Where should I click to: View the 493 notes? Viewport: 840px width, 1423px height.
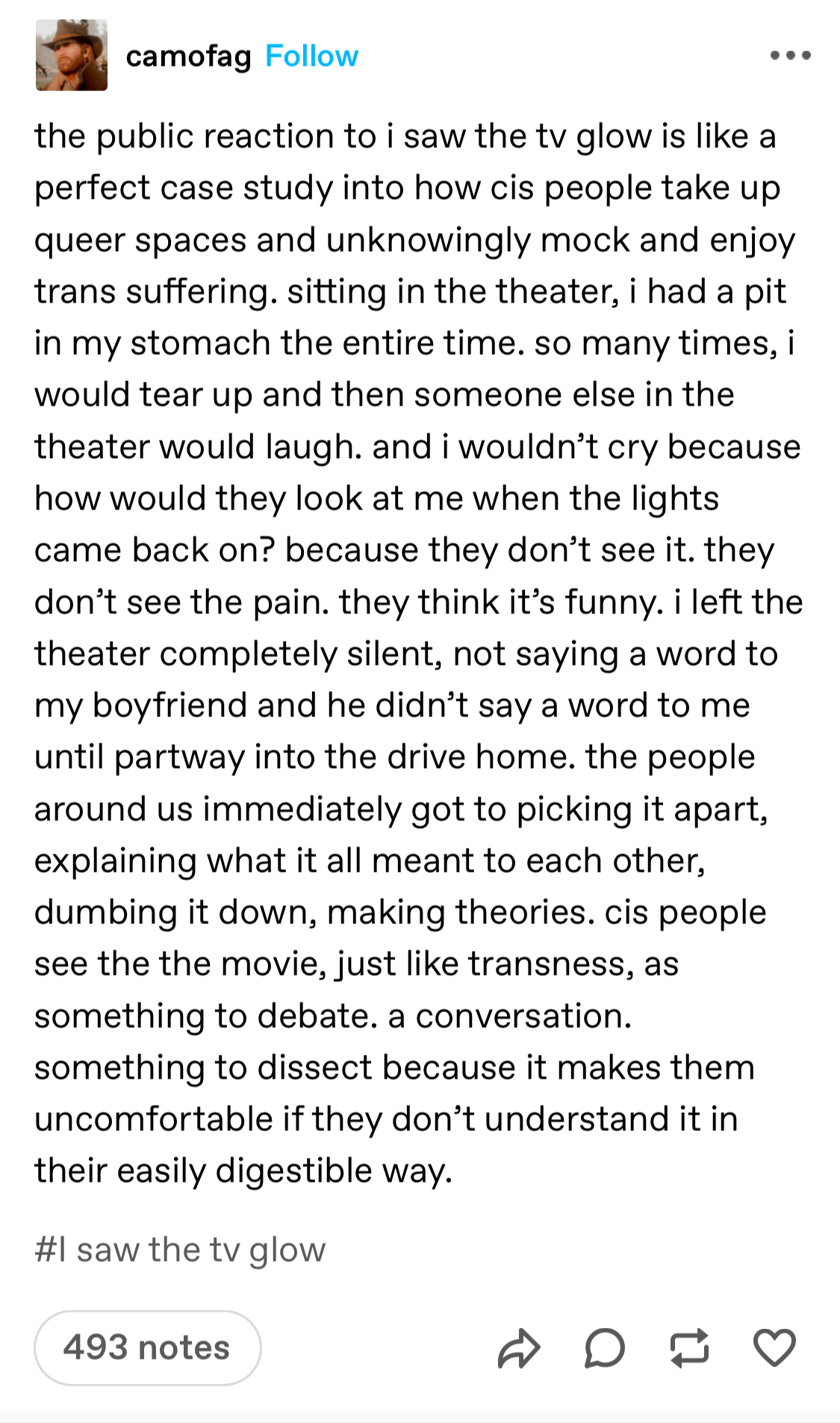point(147,1348)
